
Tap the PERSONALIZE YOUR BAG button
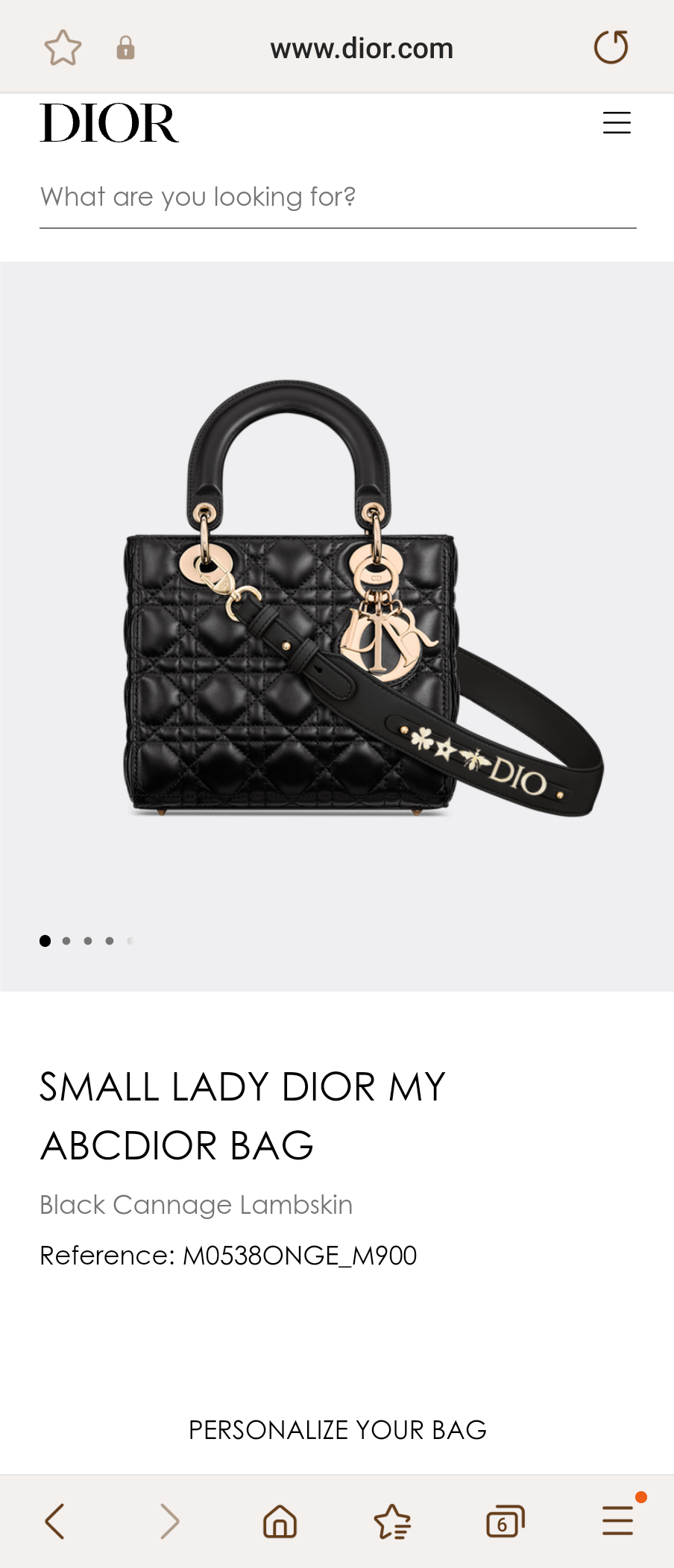[337, 1430]
